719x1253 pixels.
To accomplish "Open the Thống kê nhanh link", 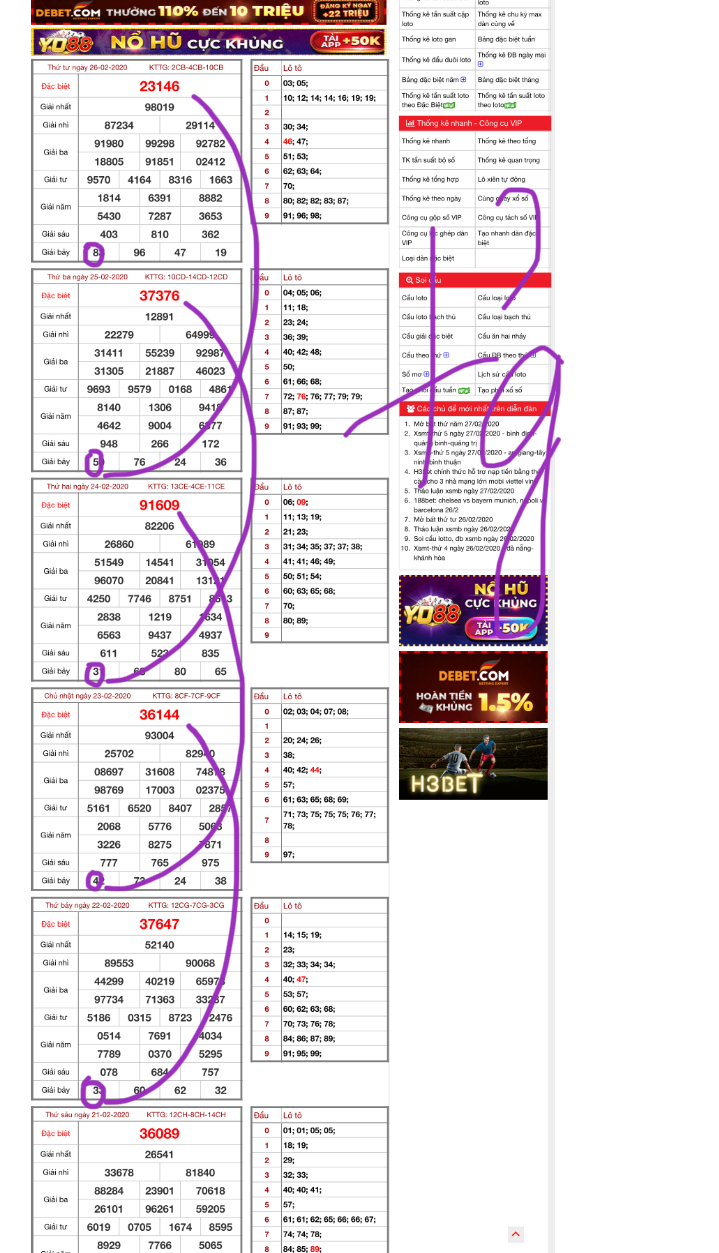I will [x=426, y=141].
